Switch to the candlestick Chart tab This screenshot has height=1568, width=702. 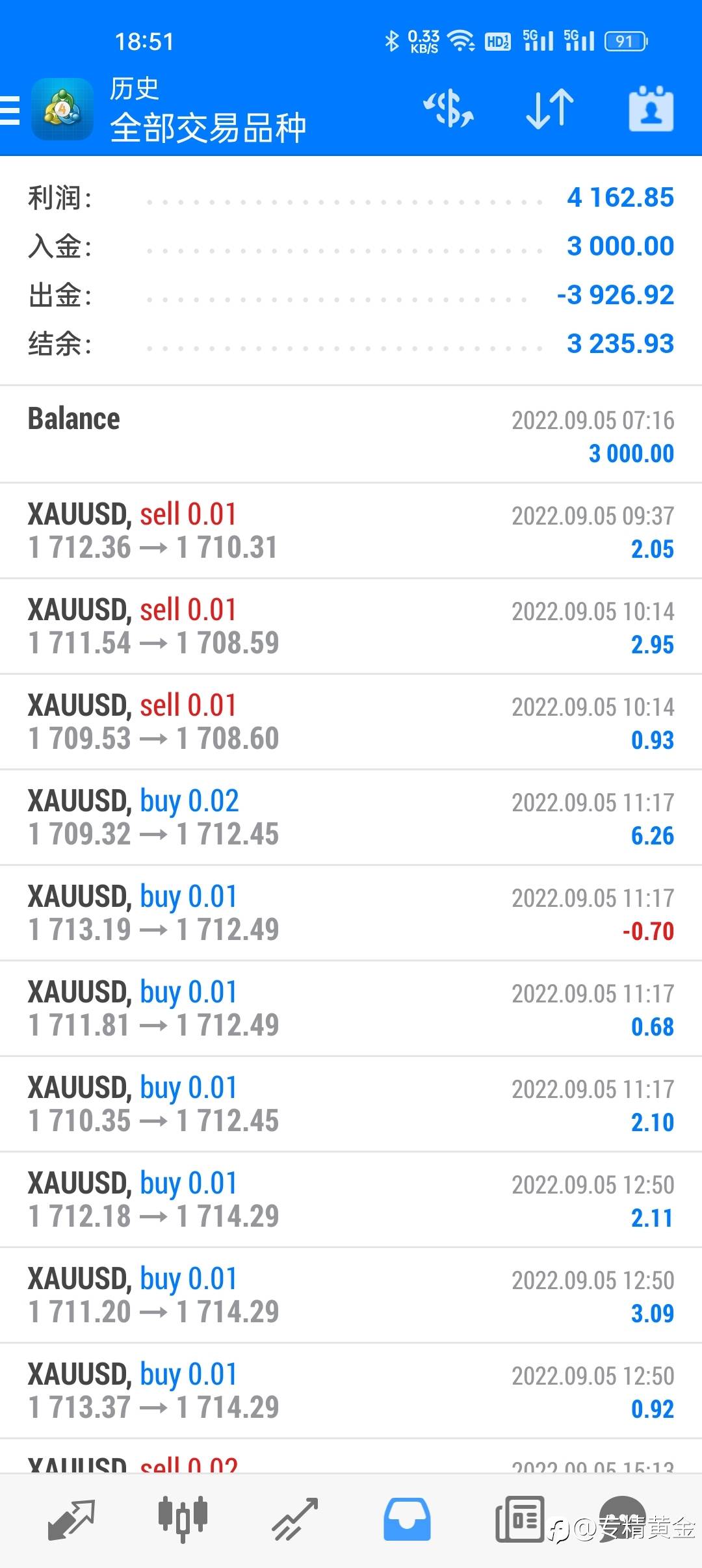pos(183,1520)
